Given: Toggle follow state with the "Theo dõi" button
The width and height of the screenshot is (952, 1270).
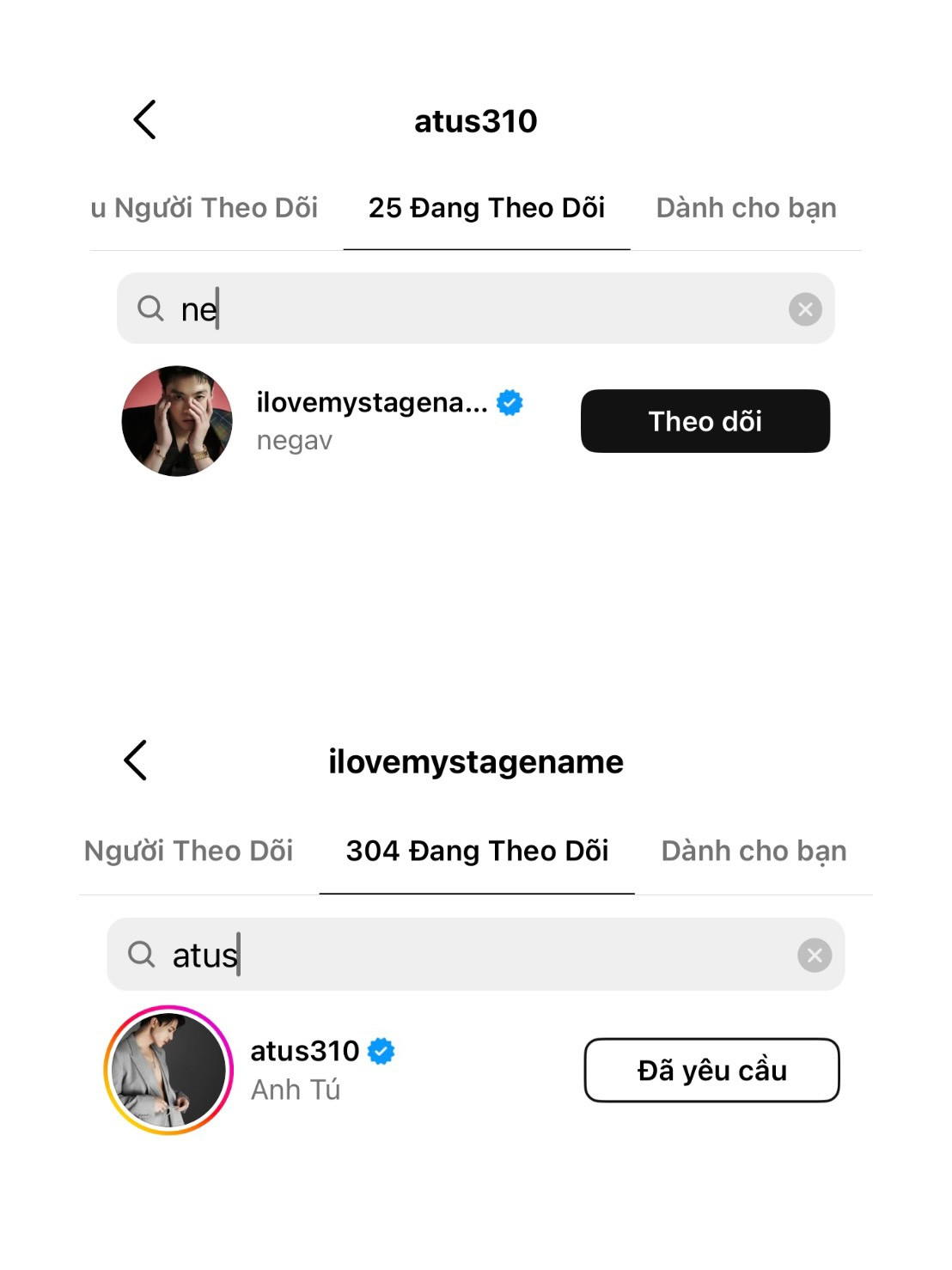Looking at the screenshot, I should tap(705, 421).
